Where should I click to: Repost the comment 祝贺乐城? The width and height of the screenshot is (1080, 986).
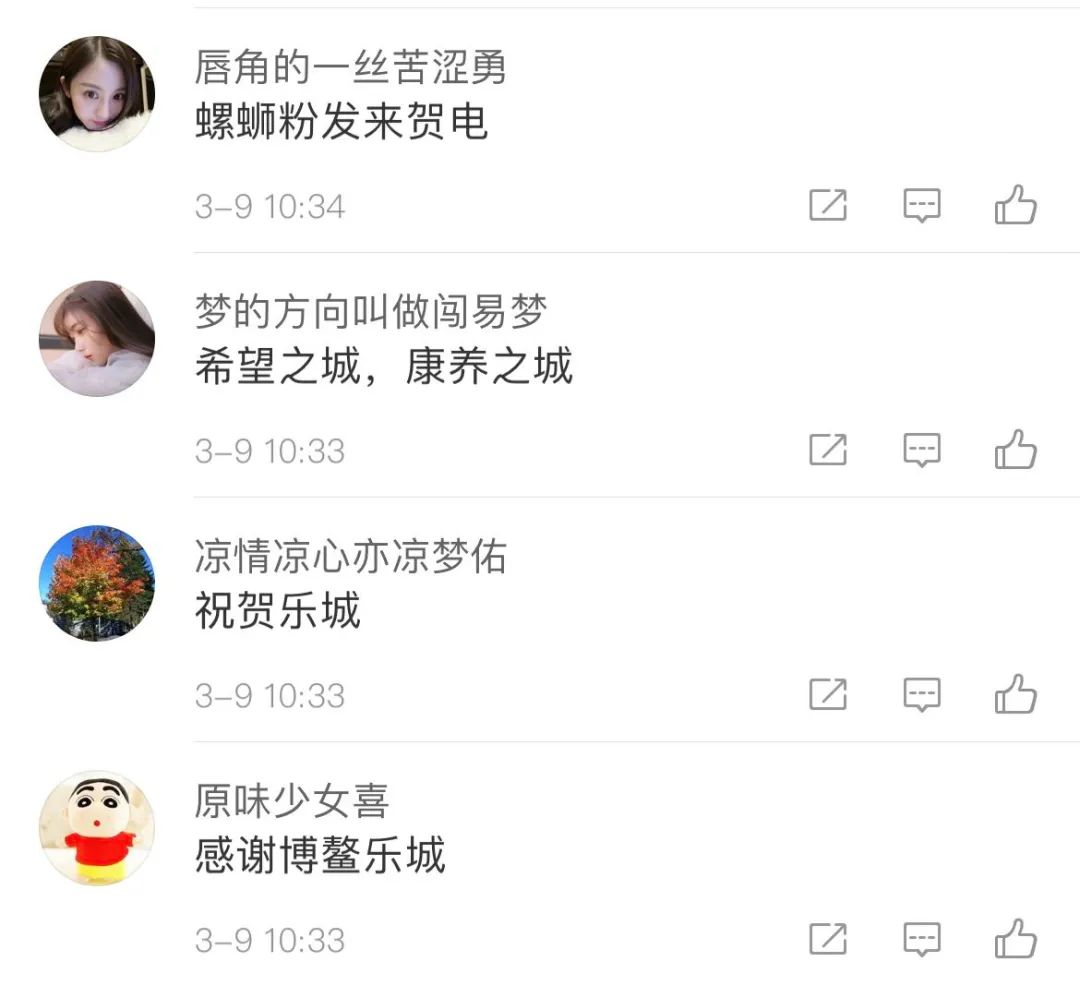pyautogui.click(x=828, y=694)
